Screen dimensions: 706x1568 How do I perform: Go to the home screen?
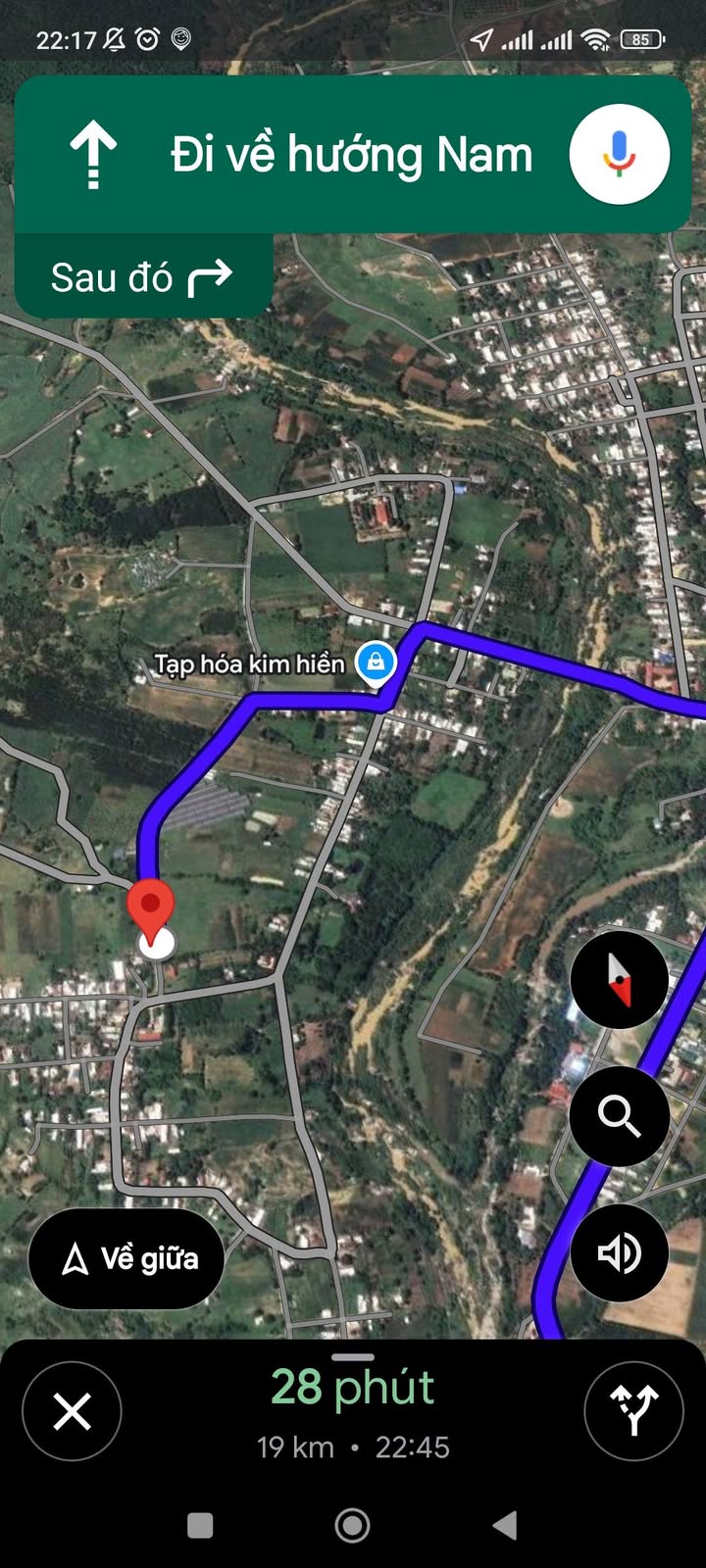tap(353, 1525)
